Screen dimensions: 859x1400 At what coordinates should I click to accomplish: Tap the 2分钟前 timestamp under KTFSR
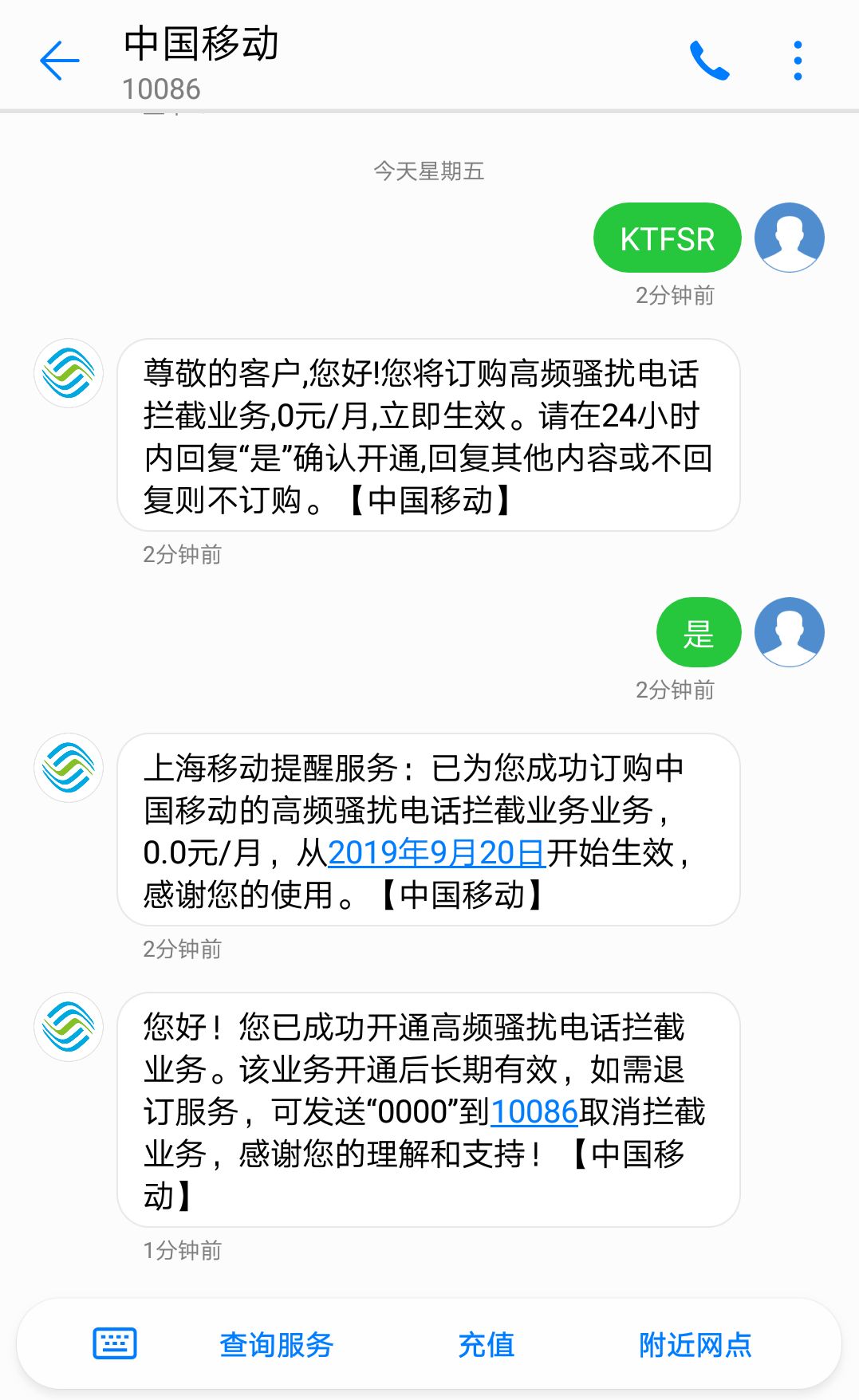click(x=673, y=297)
